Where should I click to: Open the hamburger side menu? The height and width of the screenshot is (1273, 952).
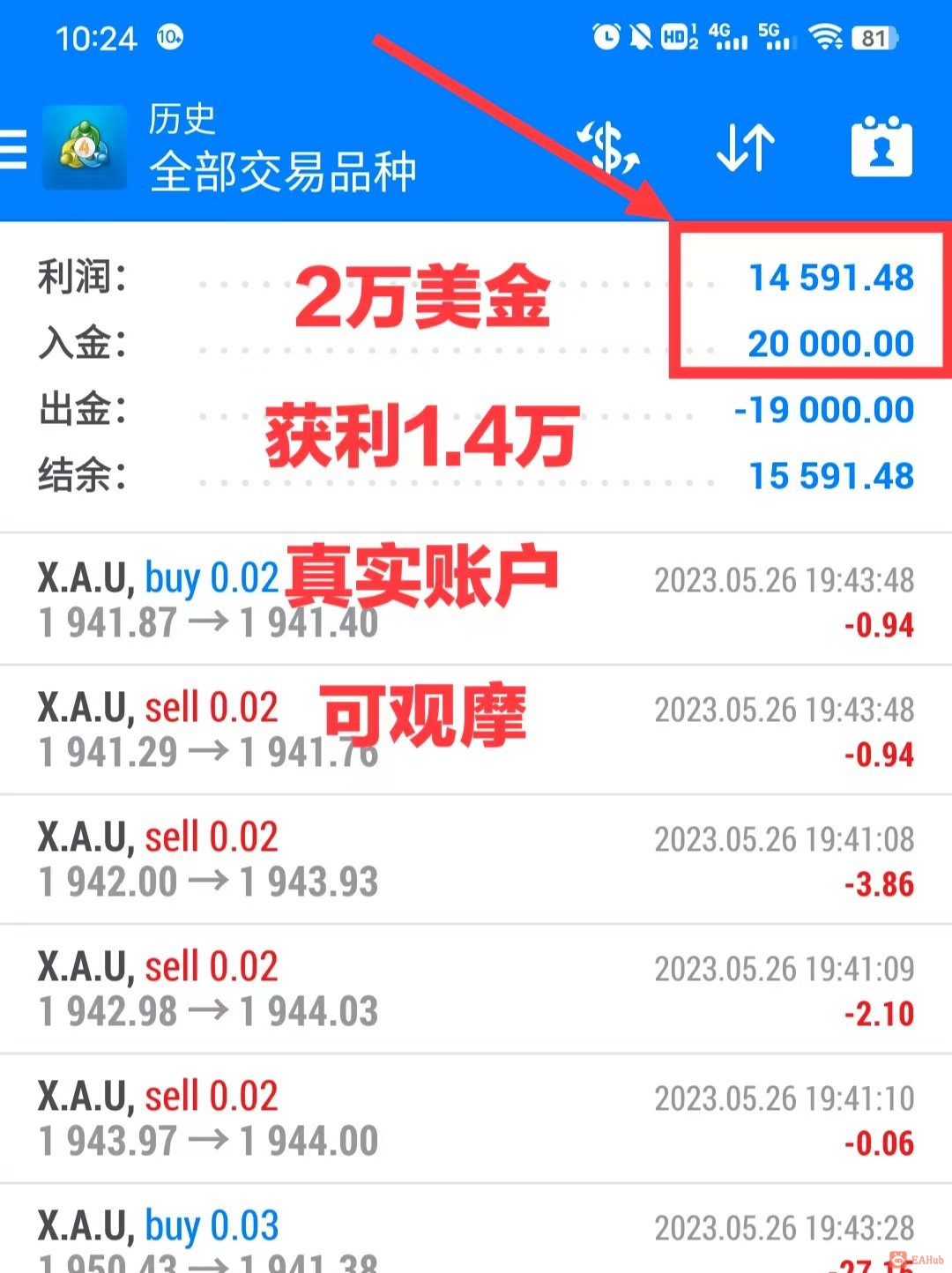coord(13,148)
